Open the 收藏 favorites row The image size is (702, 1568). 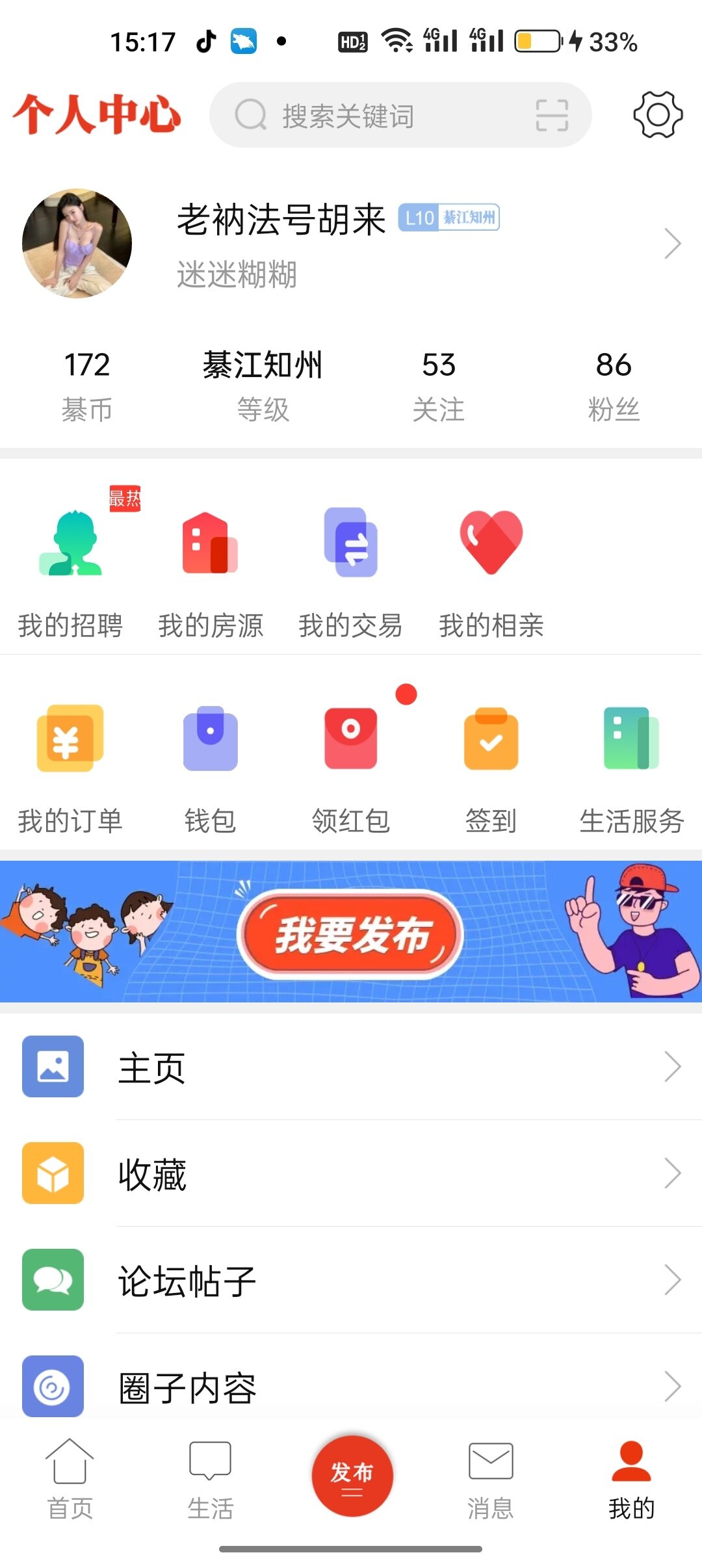click(351, 1173)
